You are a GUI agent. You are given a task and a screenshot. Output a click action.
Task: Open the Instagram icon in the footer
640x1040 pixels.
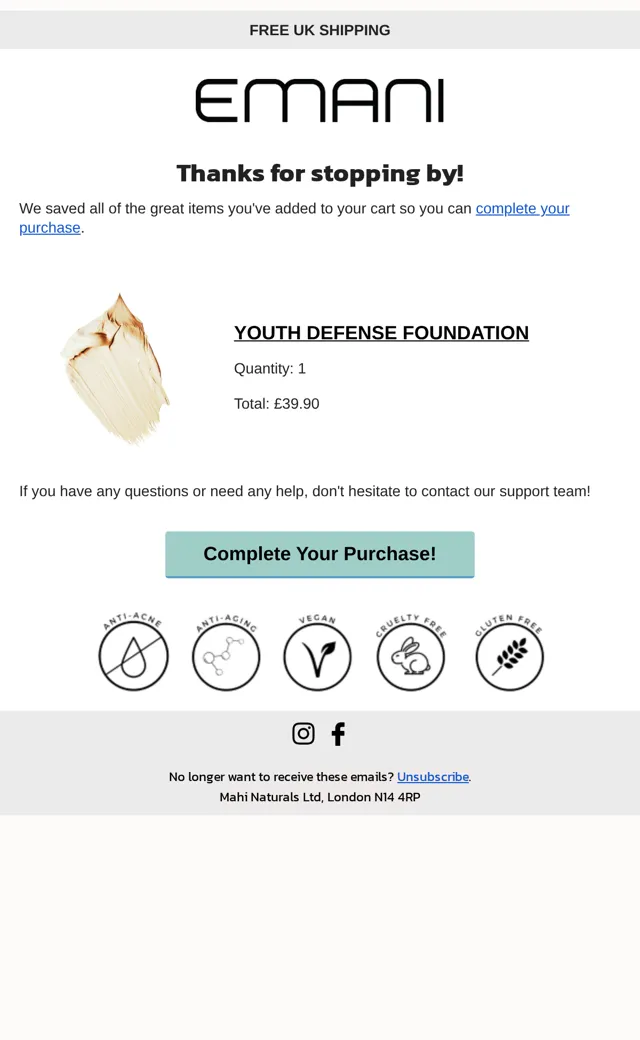pyautogui.click(x=304, y=734)
